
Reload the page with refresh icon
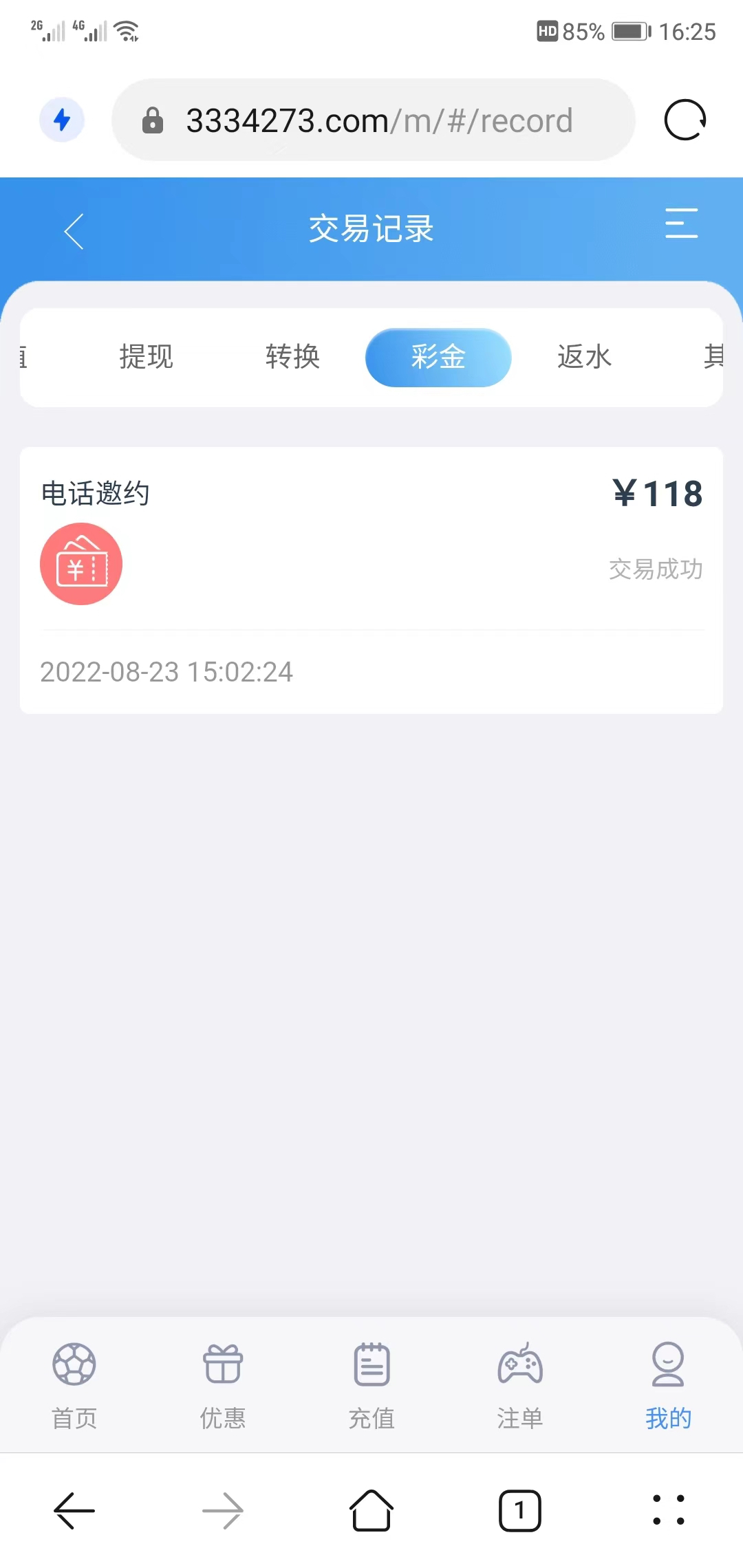point(685,120)
